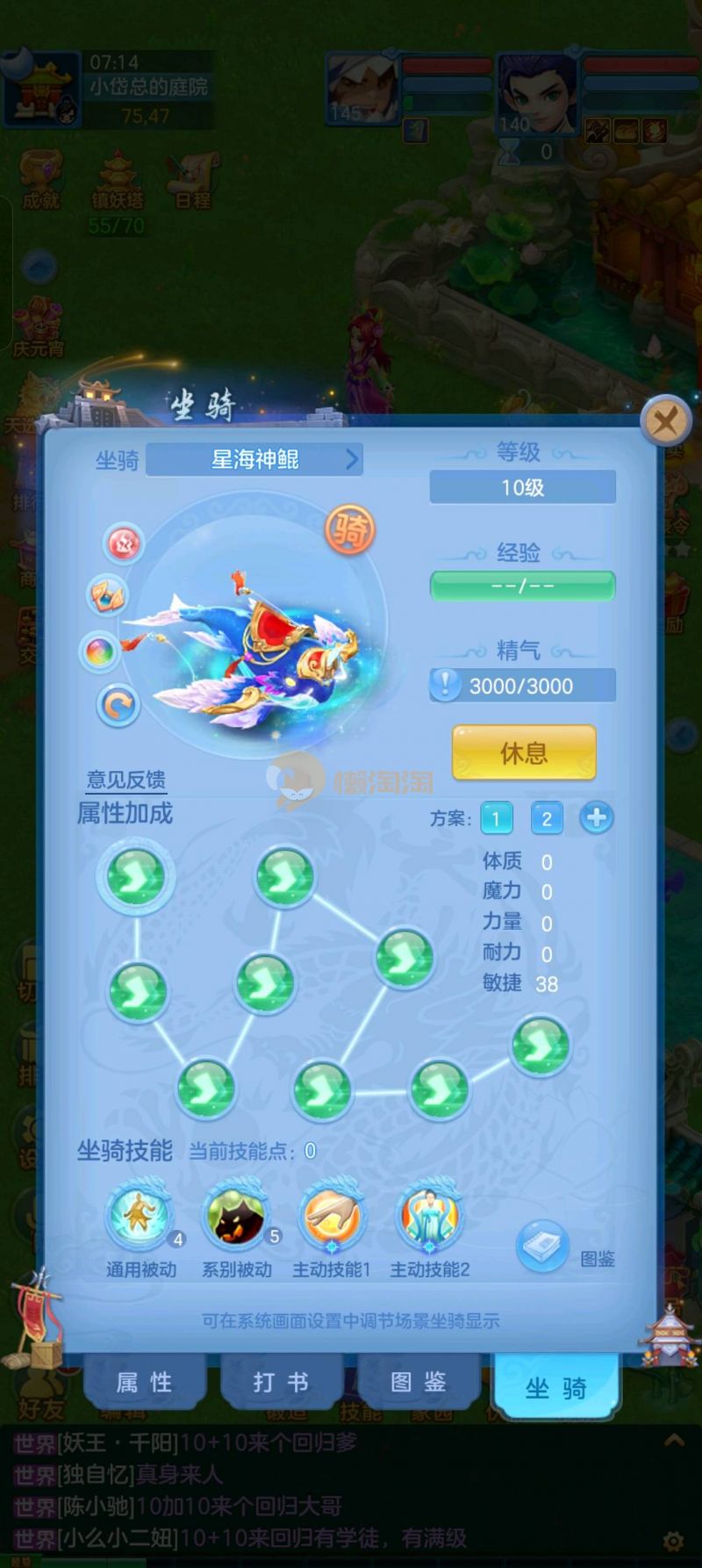This screenshot has width=702, height=1568.
Task: Open the mount 图鉴 book
Action: [x=544, y=1246]
